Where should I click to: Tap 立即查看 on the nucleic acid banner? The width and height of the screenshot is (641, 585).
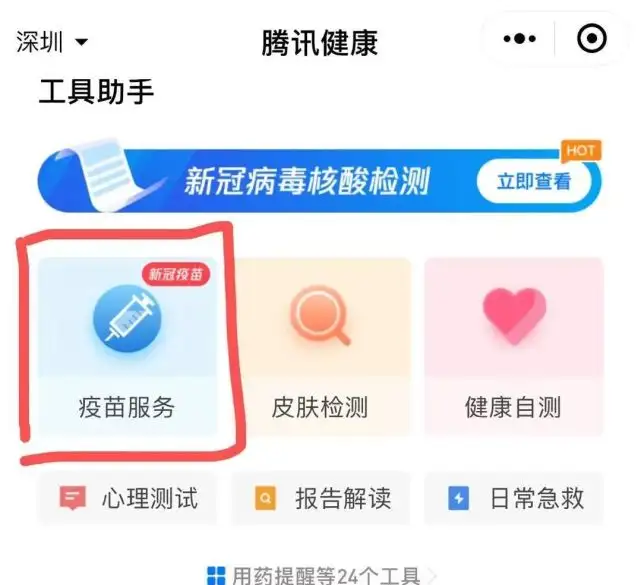coord(534,181)
